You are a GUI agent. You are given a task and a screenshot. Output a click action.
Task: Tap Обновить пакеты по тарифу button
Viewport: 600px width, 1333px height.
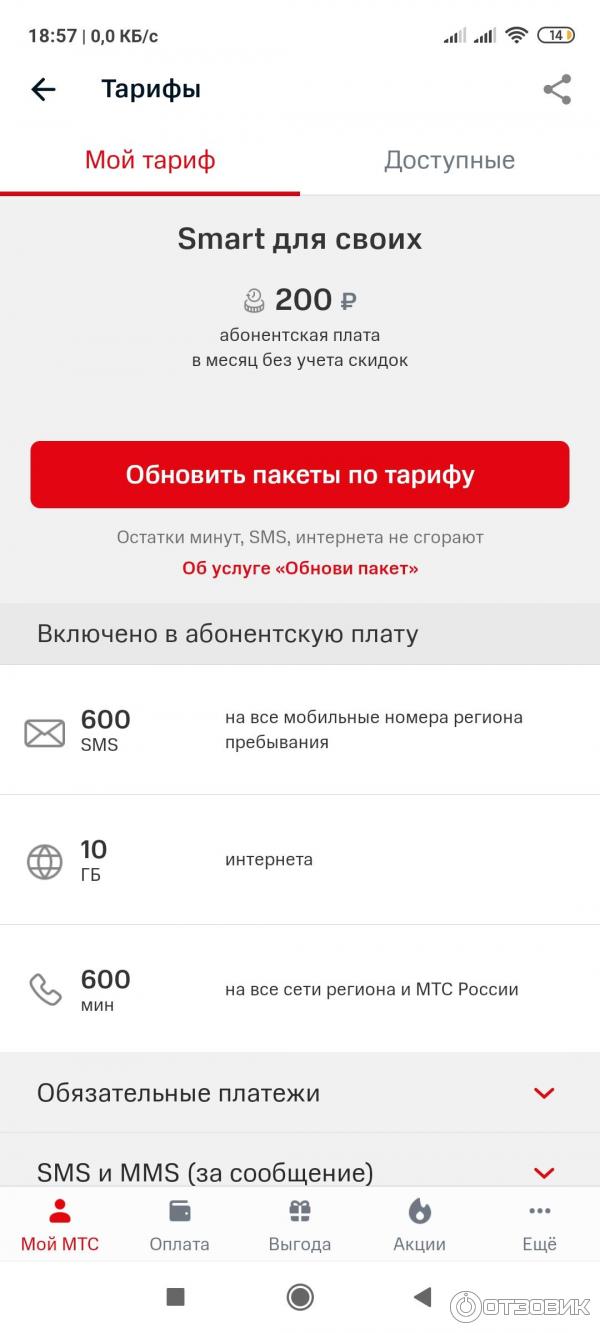pos(300,474)
